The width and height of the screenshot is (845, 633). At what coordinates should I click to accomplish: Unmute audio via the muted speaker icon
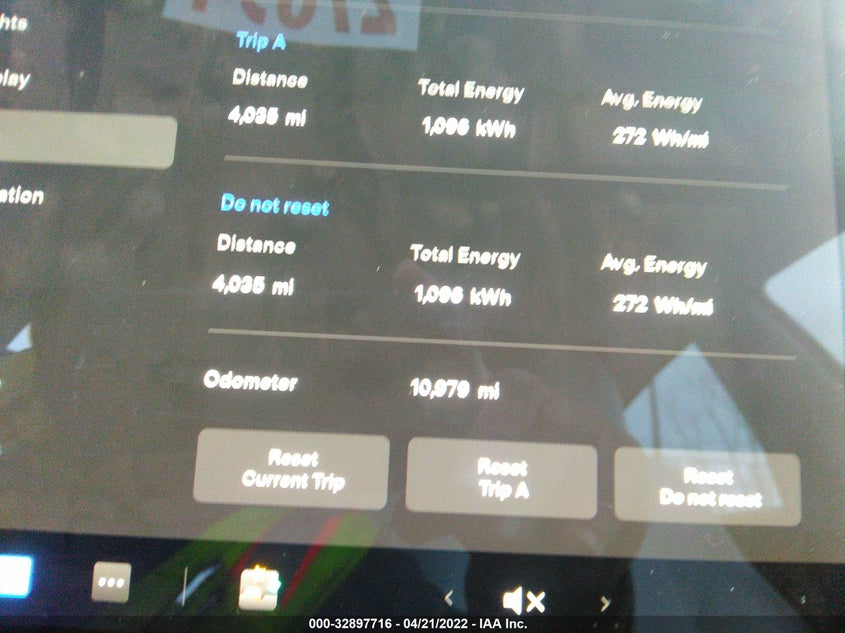click(x=523, y=601)
